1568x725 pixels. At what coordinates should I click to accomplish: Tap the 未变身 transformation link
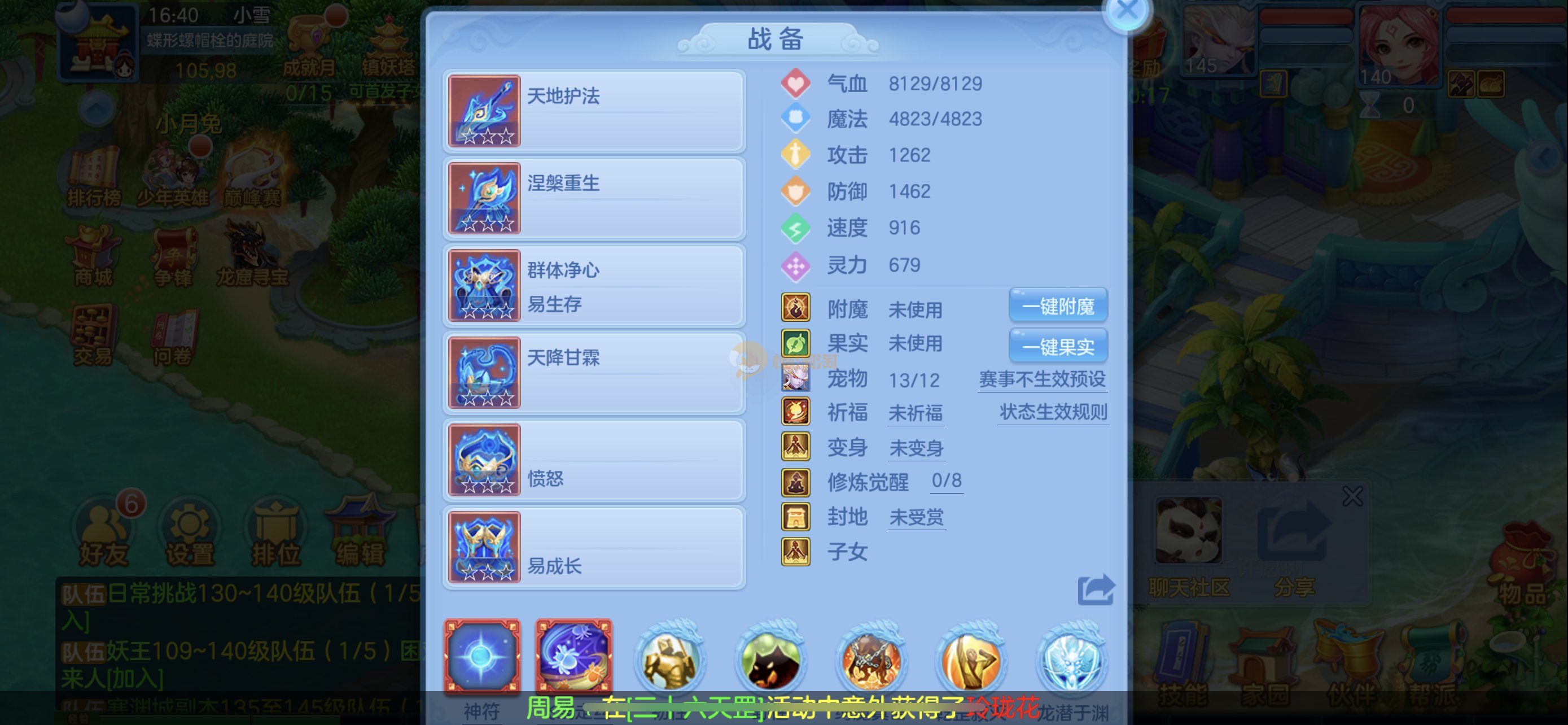point(916,449)
